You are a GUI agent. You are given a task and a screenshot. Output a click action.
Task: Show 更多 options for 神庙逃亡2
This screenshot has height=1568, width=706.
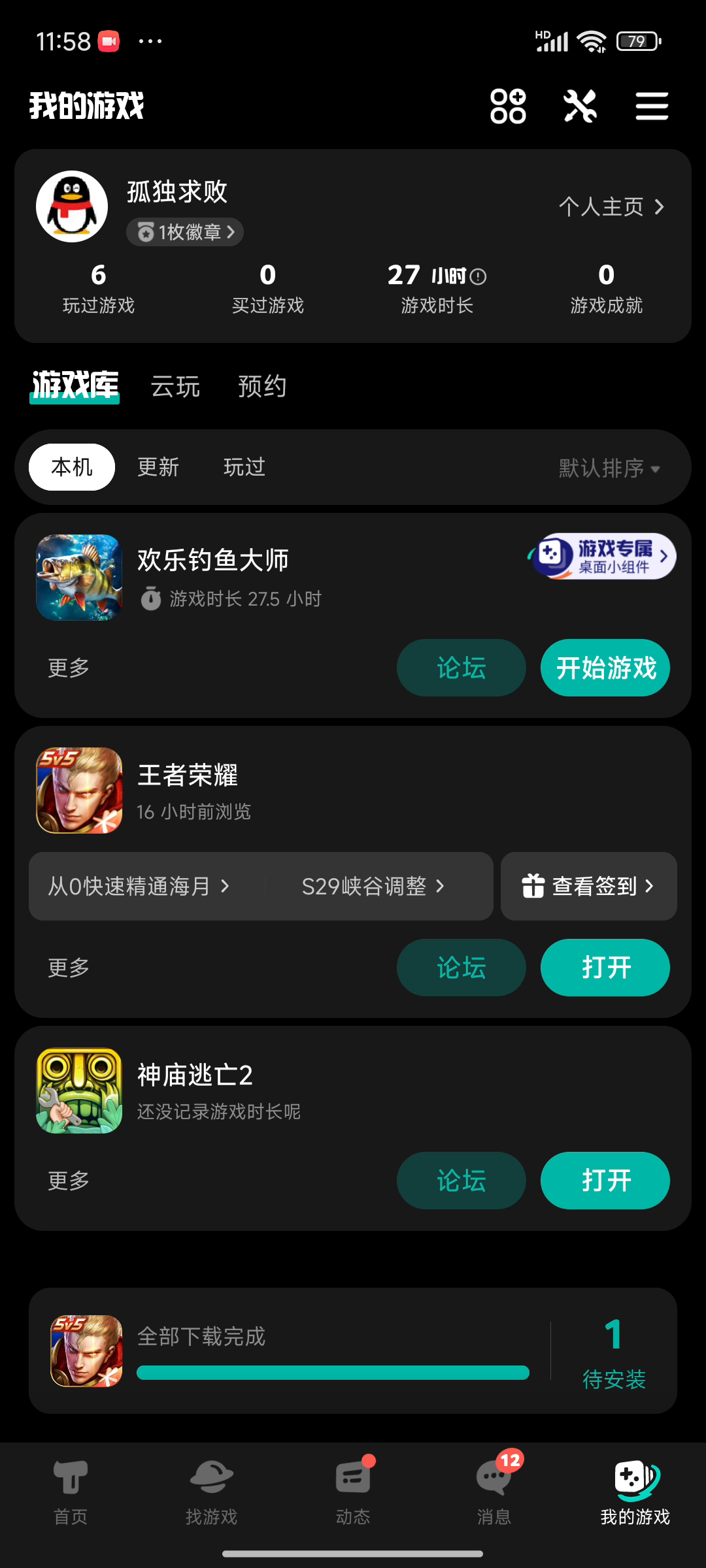tap(69, 1181)
